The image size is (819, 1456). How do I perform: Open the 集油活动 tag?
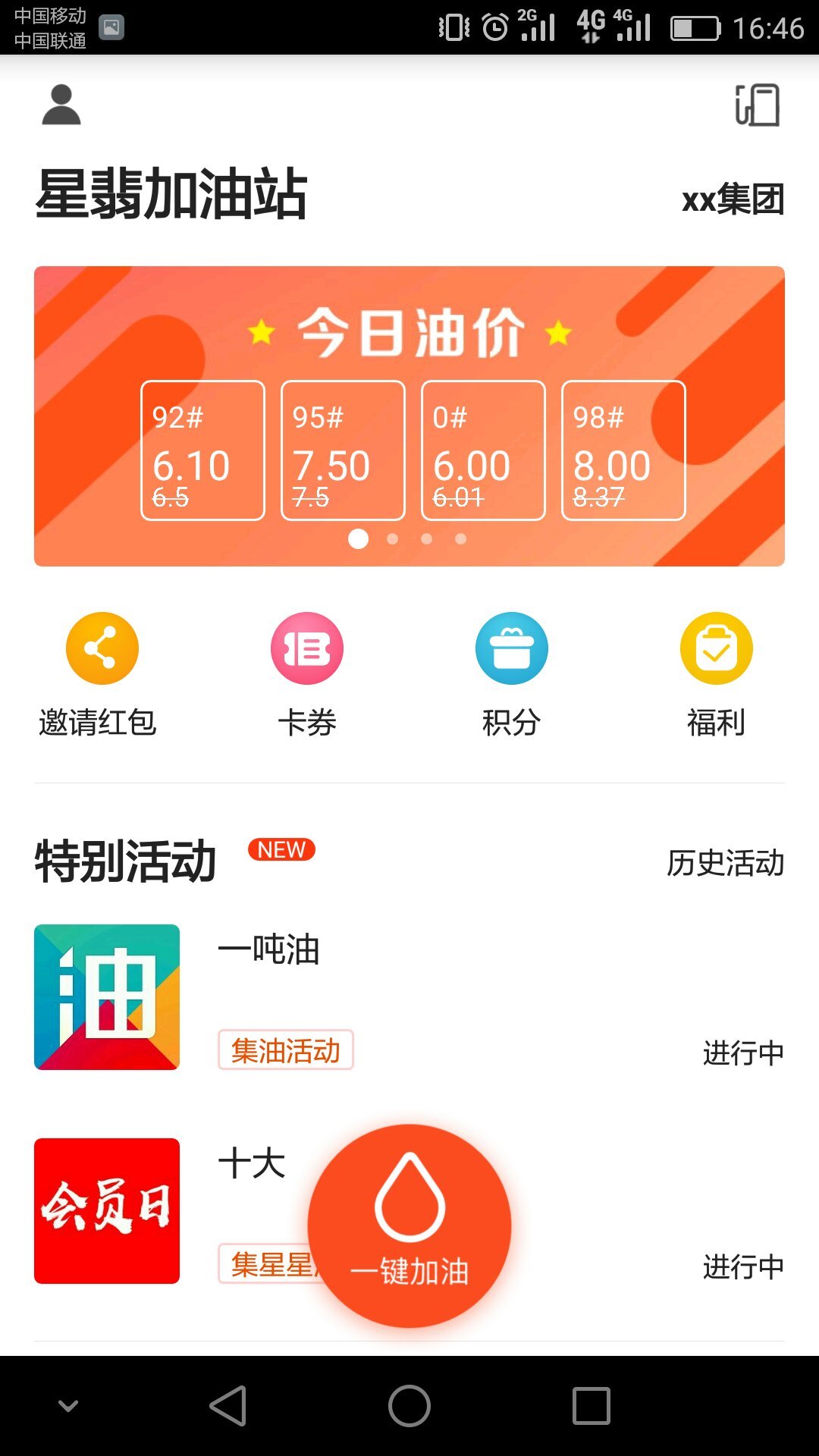286,1052
